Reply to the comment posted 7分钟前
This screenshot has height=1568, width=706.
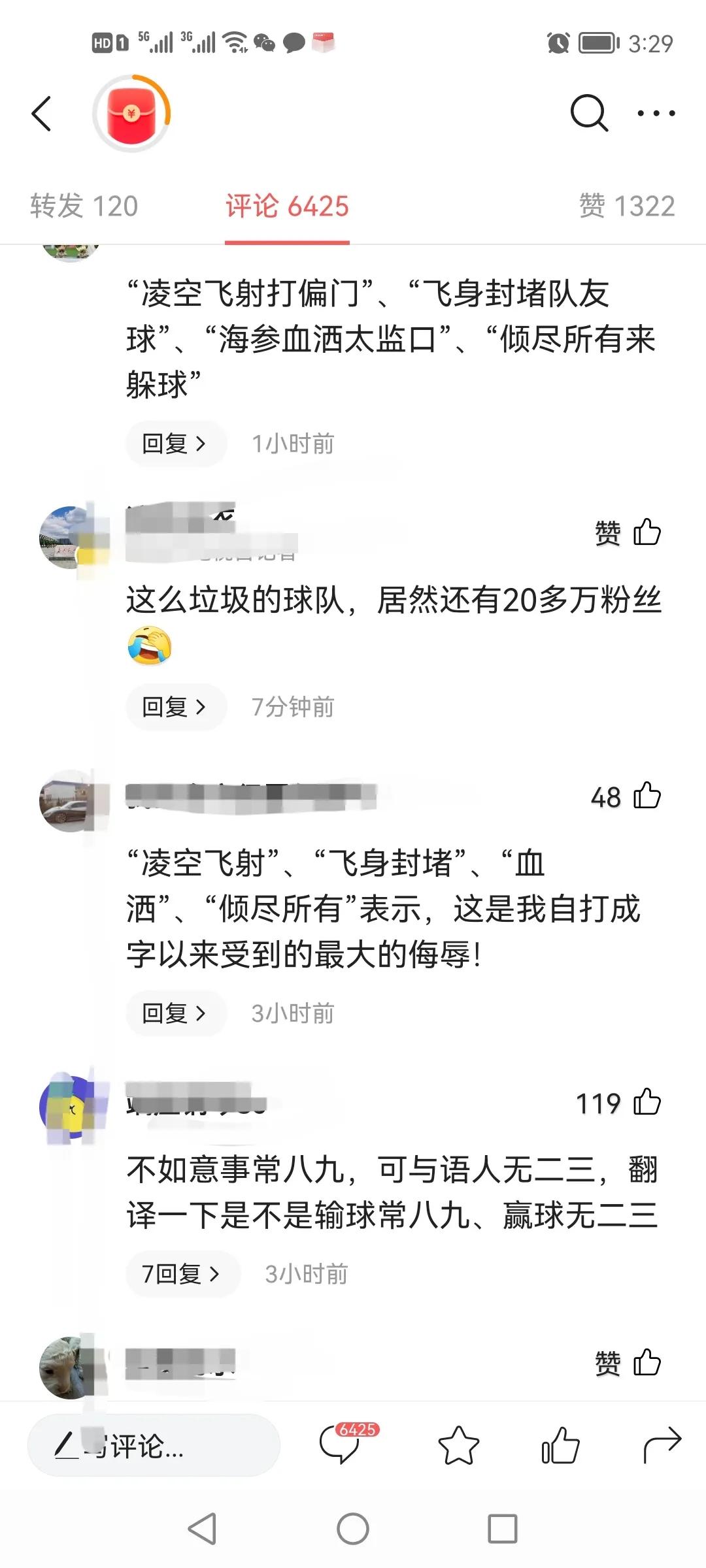click(x=176, y=706)
